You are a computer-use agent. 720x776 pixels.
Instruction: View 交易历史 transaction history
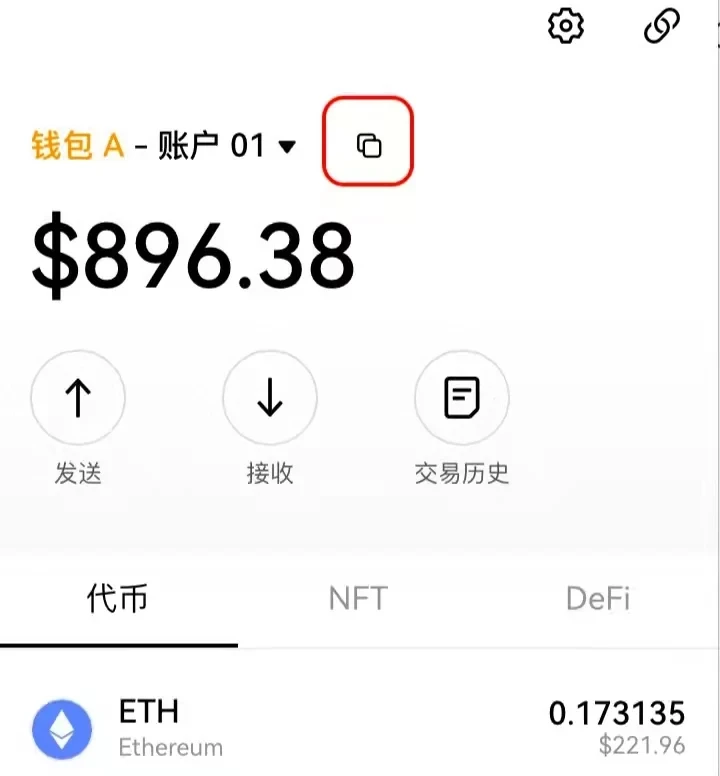462,399
